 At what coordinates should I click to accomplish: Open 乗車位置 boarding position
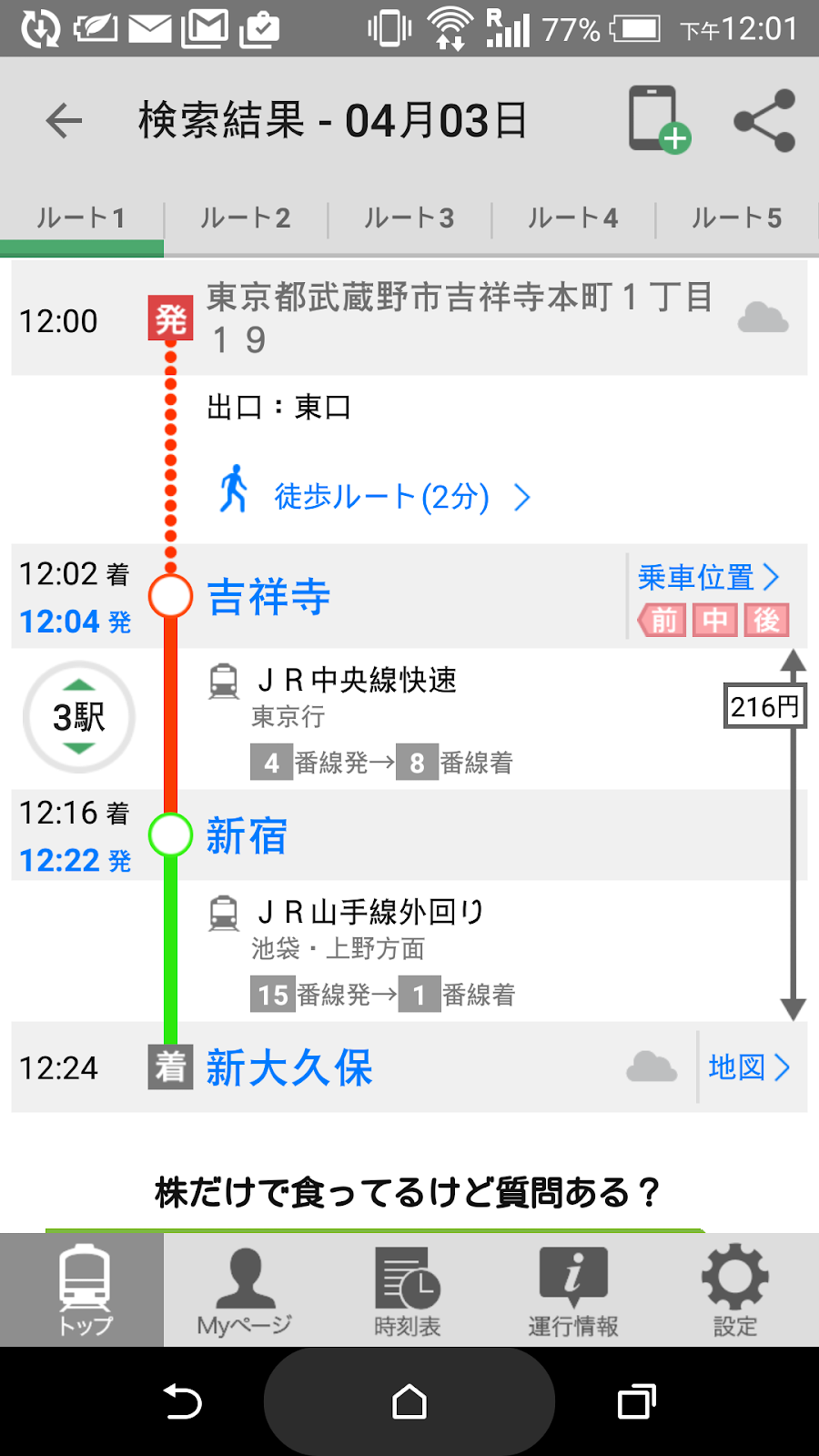pos(708,577)
